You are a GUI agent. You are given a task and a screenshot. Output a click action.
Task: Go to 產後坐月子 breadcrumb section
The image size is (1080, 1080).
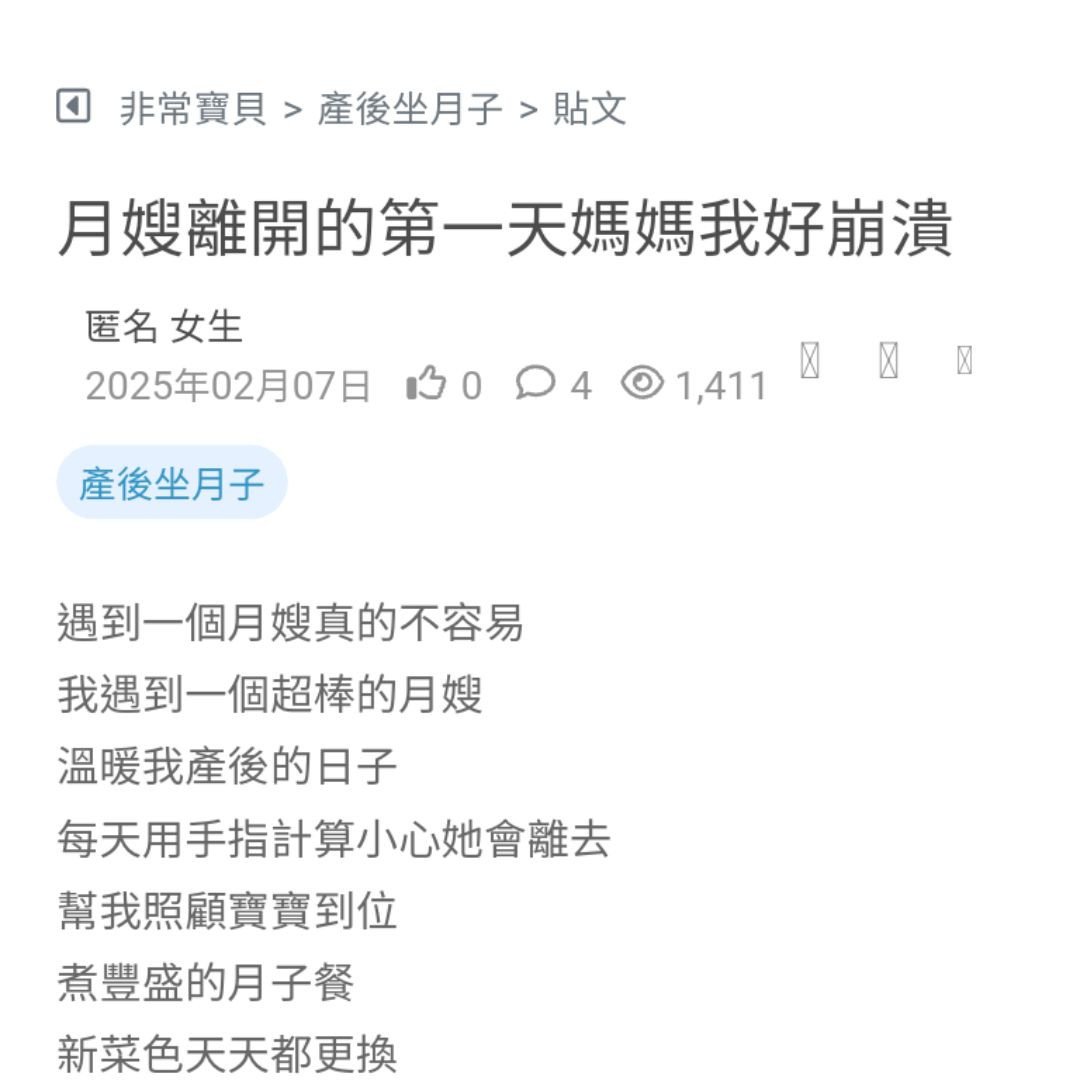pyautogui.click(x=410, y=108)
